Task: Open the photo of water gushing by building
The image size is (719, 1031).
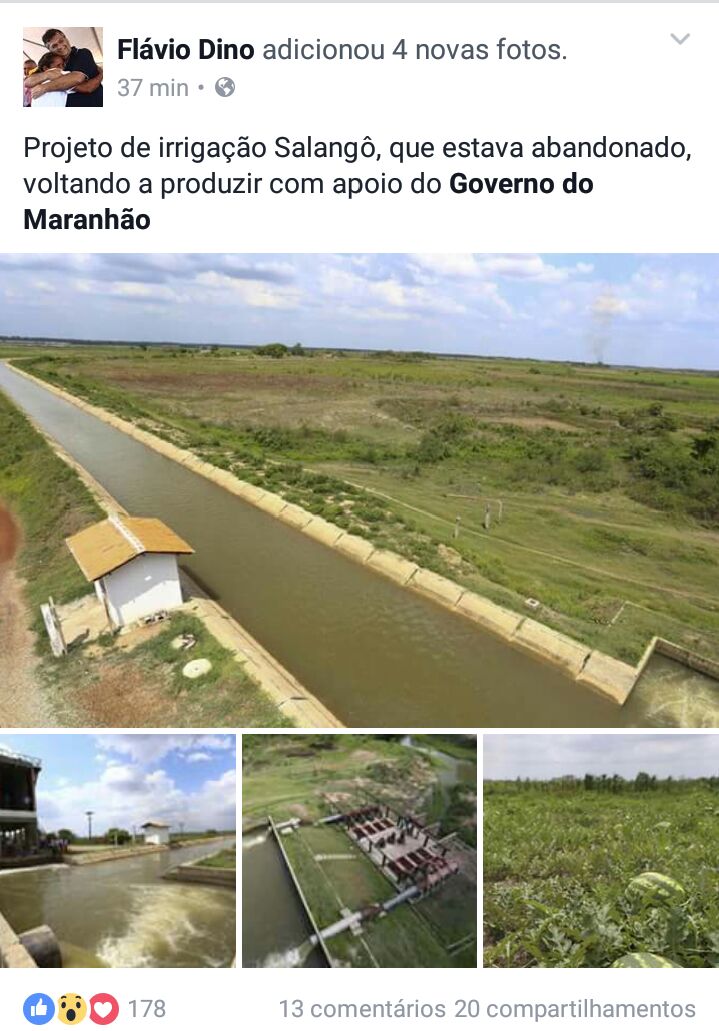Action: [118, 851]
